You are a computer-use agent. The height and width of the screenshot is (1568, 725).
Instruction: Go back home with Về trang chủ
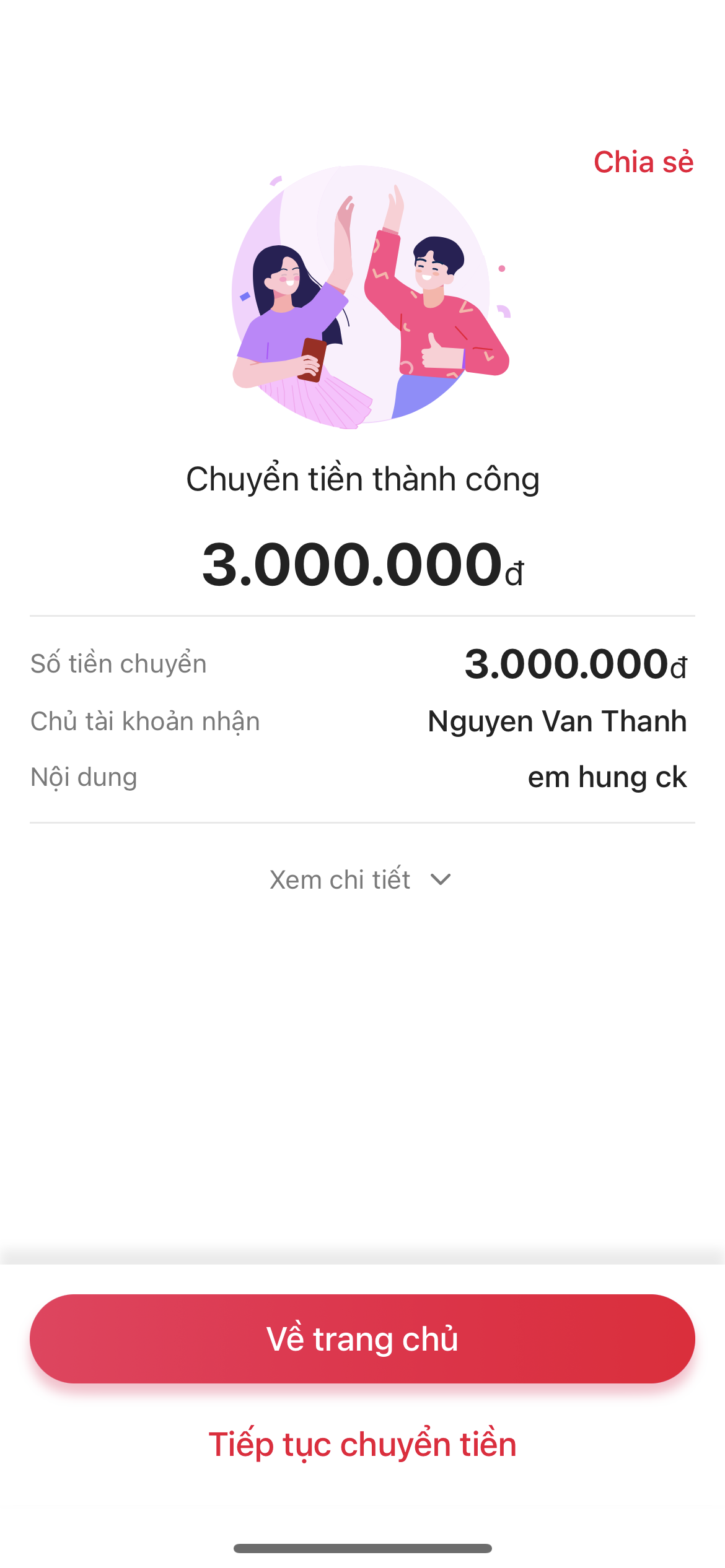(x=362, y=1339)
